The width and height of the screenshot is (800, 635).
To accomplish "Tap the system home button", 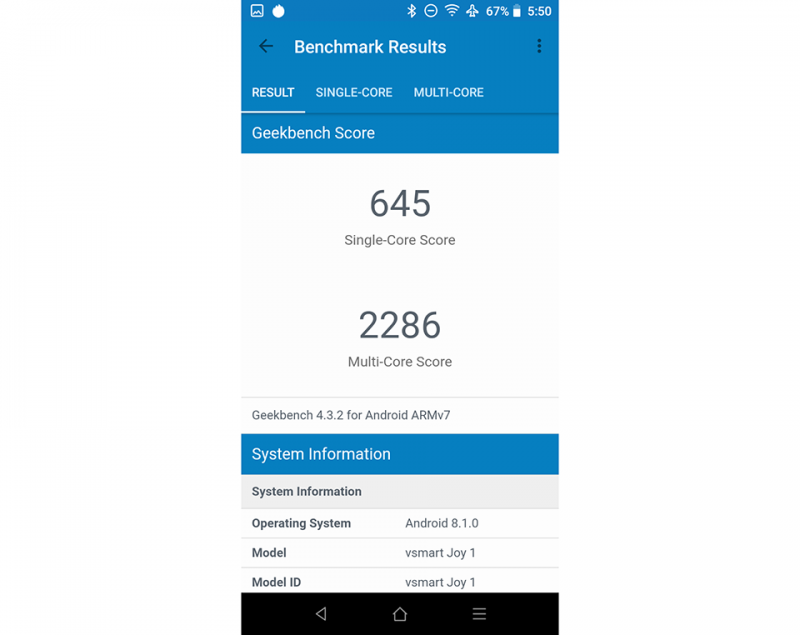I will [x=400, y=614].
